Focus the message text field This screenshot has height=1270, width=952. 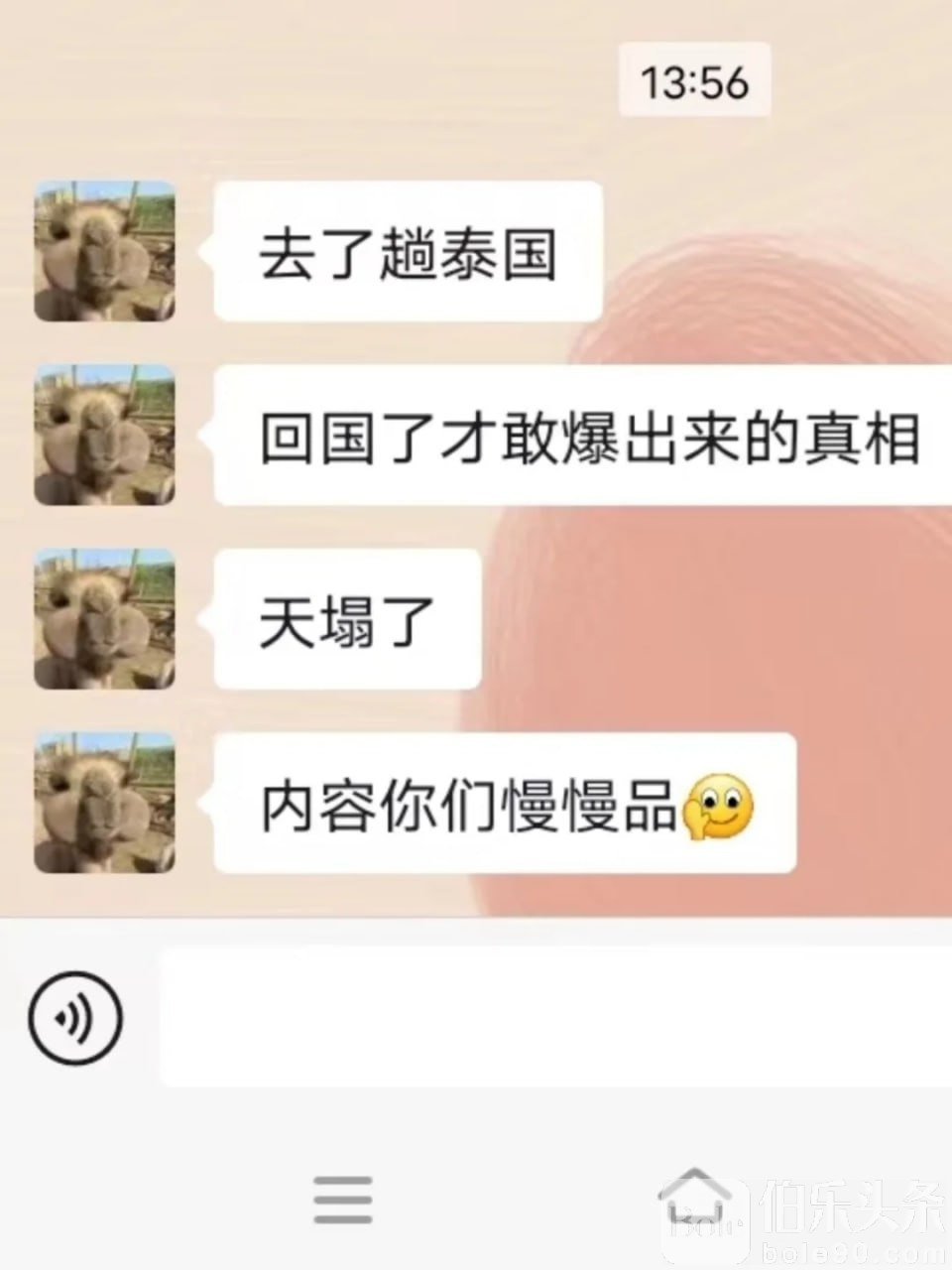(x=555, y=1017)
